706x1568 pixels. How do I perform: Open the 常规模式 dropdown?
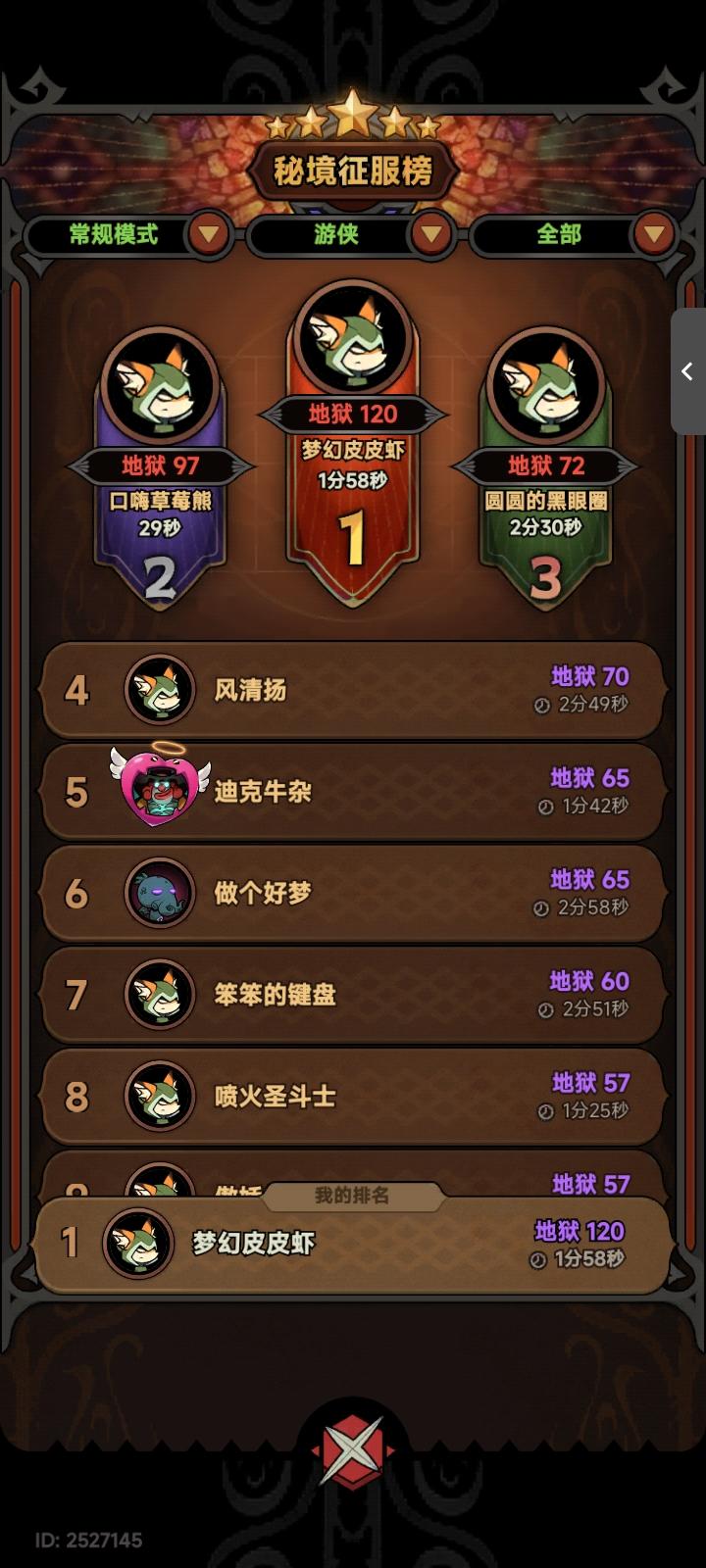[x=209, y=235]
